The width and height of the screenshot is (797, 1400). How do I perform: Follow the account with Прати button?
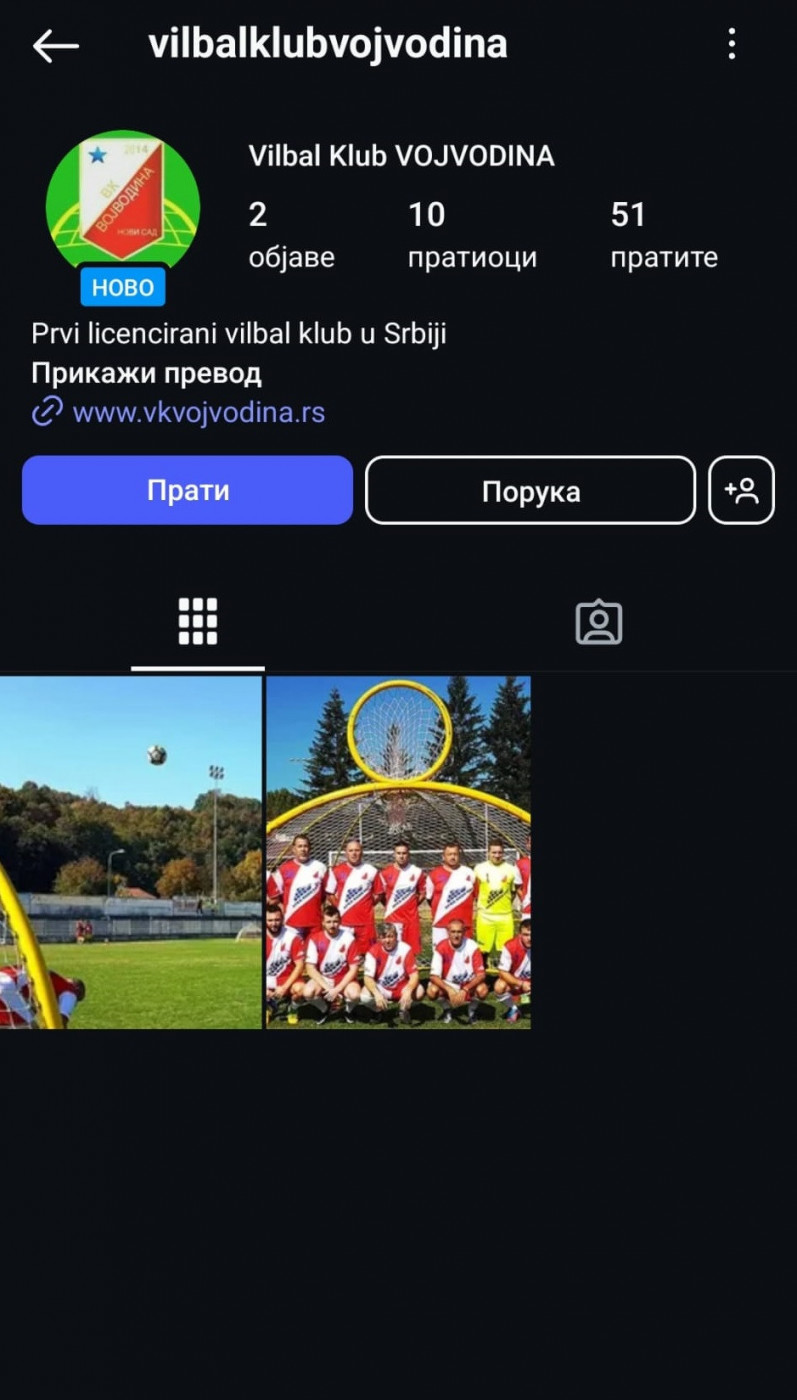pyautogui.click(x=187, y=490)
